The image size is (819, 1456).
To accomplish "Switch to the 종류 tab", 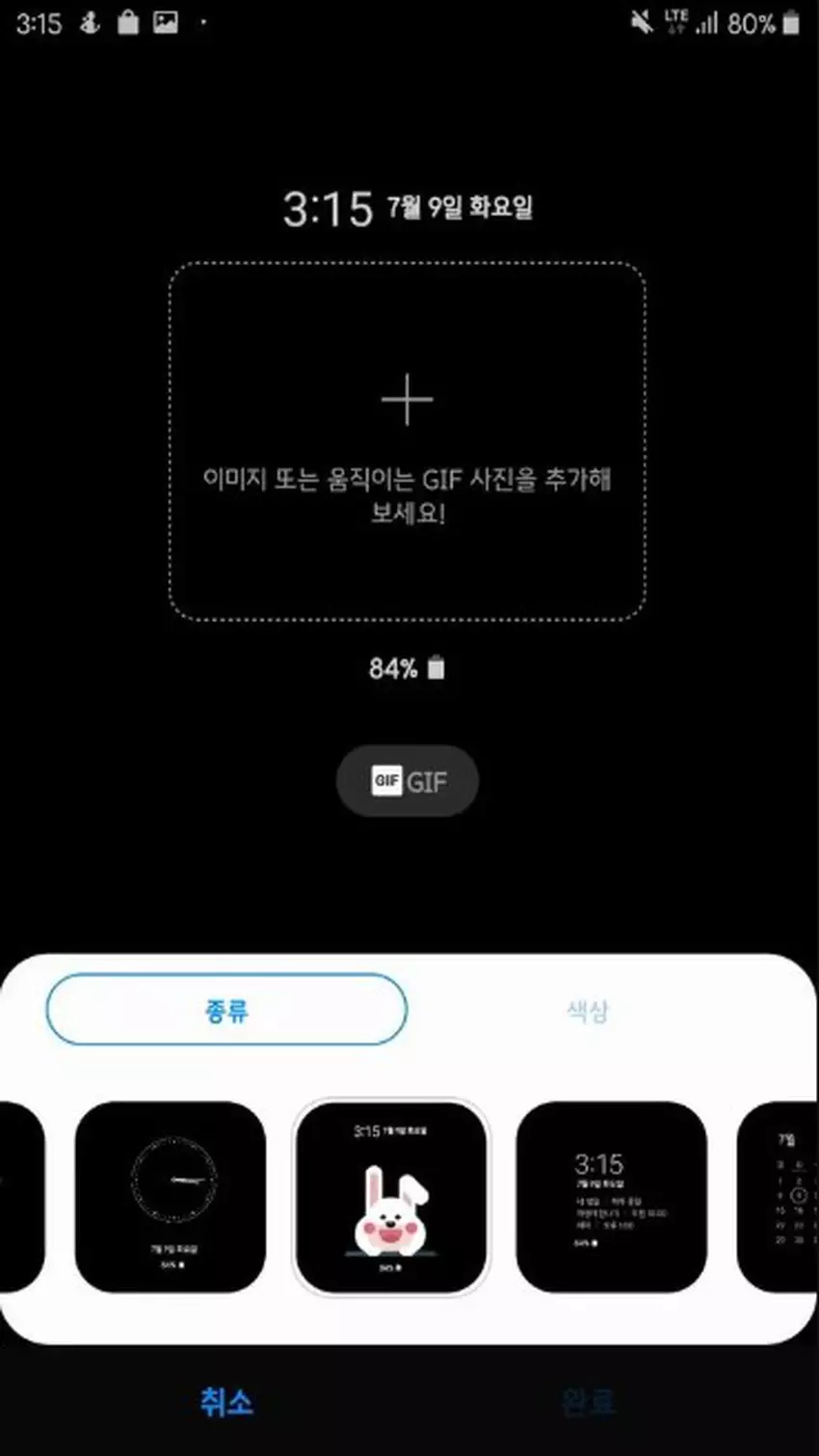I will [x=226, y=1010].
